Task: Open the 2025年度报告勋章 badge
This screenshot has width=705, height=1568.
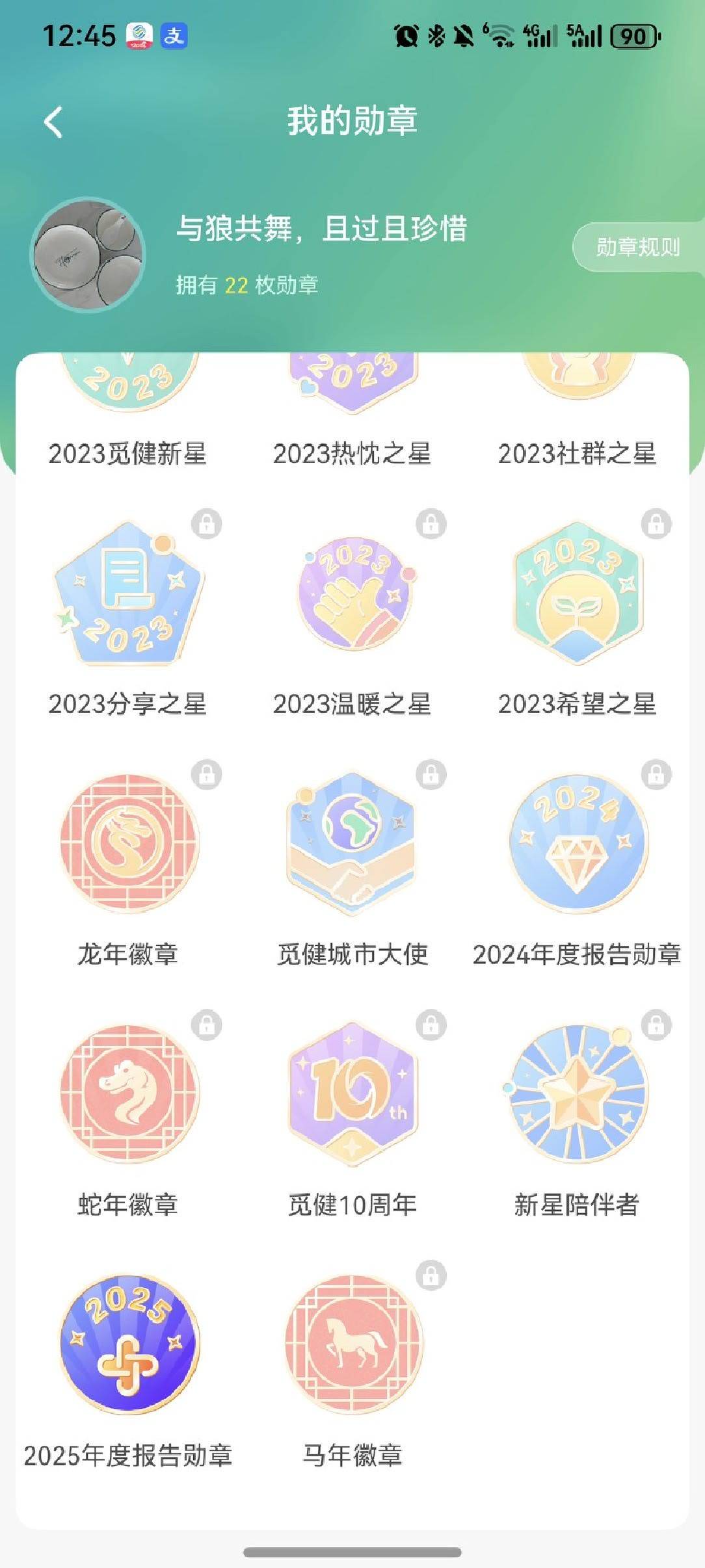Action: (x=128, y=1344)
